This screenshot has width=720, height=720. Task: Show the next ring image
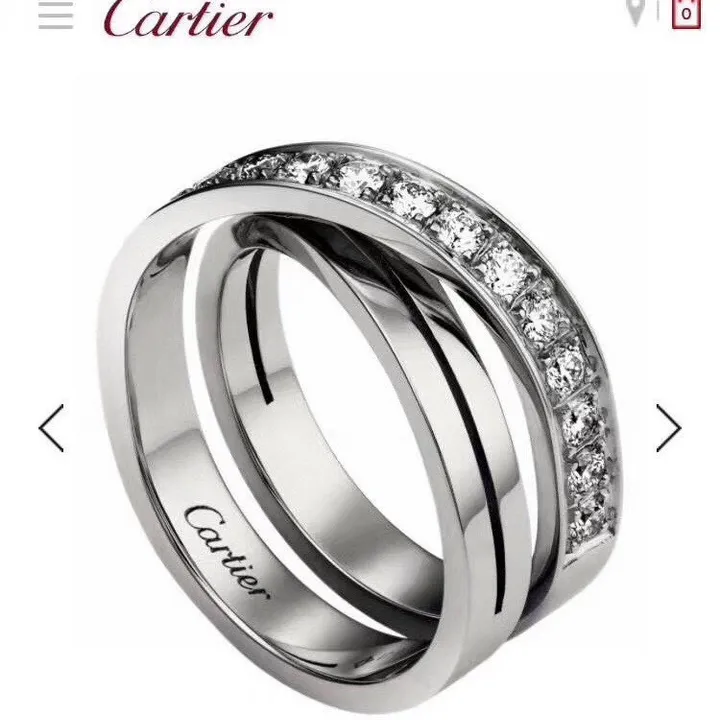[667, 429]
